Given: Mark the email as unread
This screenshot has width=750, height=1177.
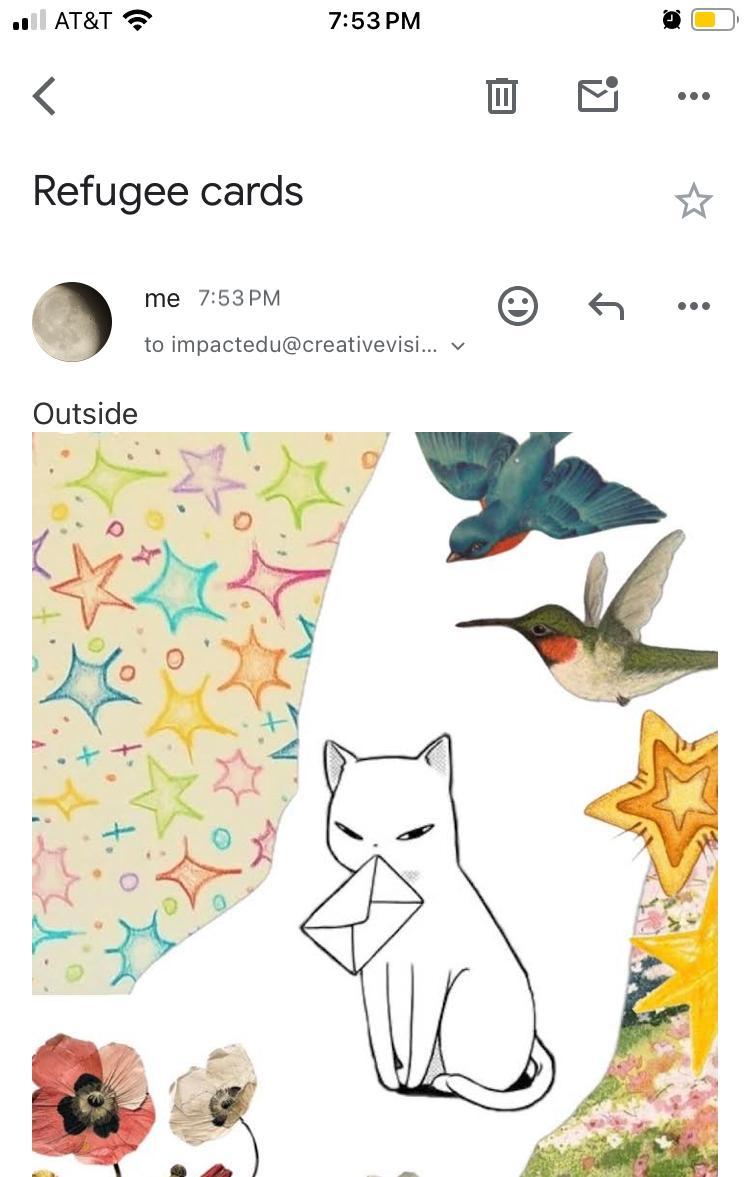Looking at the screenshot, I should 598,95.
